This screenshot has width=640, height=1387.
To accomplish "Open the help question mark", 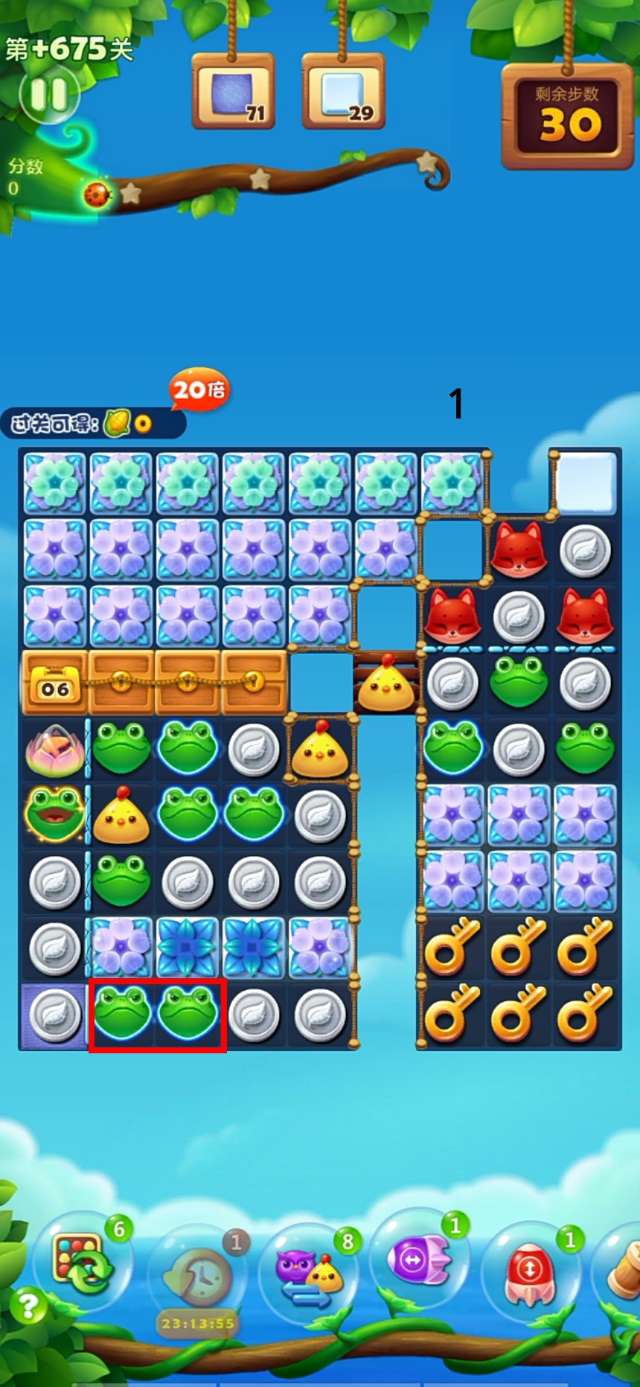I will click(29, 1307).
